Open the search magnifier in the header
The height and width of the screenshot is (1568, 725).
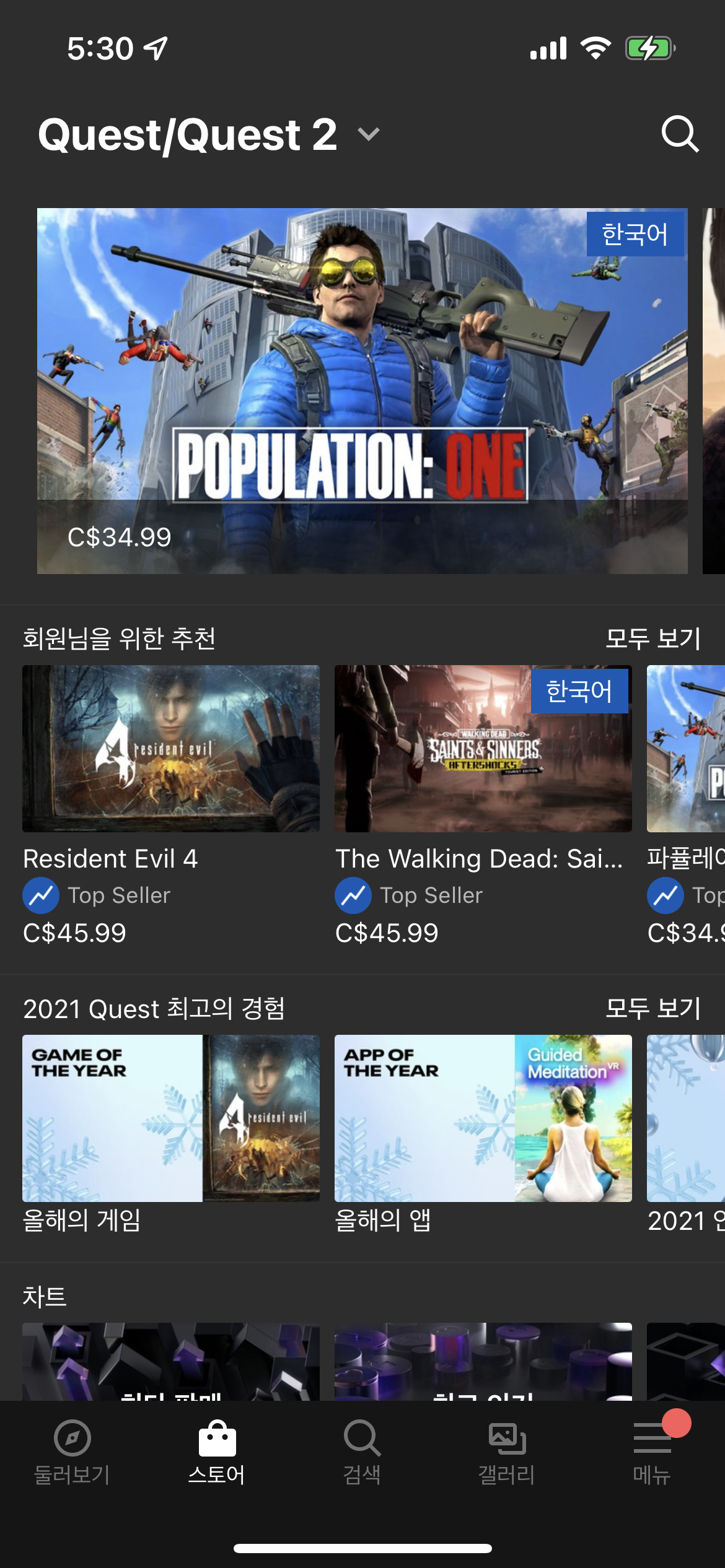point(680,134)
